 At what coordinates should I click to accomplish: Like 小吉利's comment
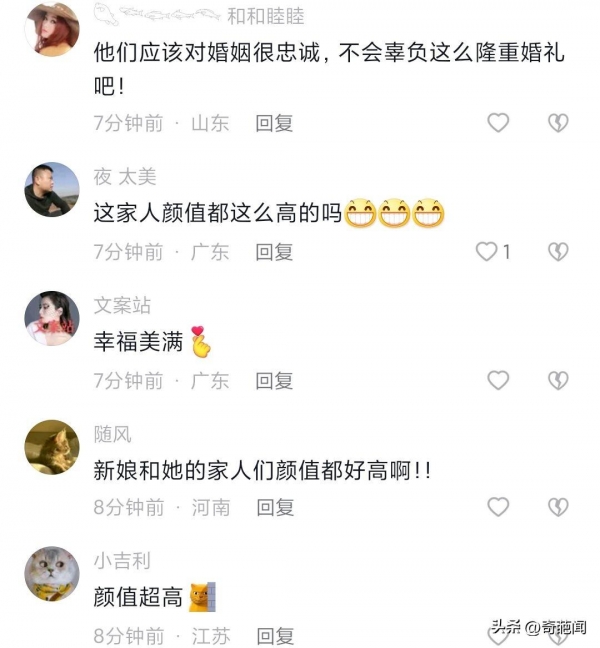click(x=498, y=635)
